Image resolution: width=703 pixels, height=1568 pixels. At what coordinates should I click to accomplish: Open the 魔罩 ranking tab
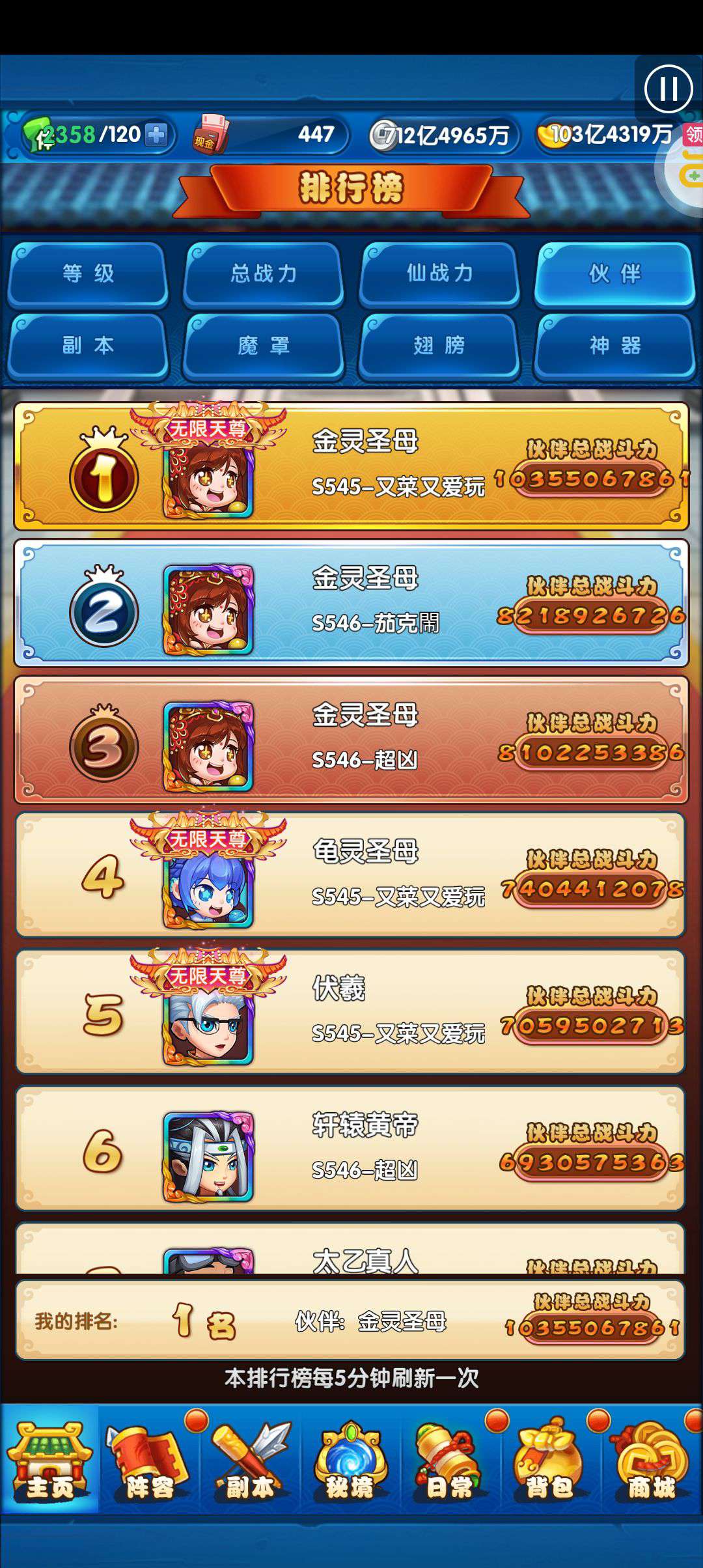pos(263,346)
